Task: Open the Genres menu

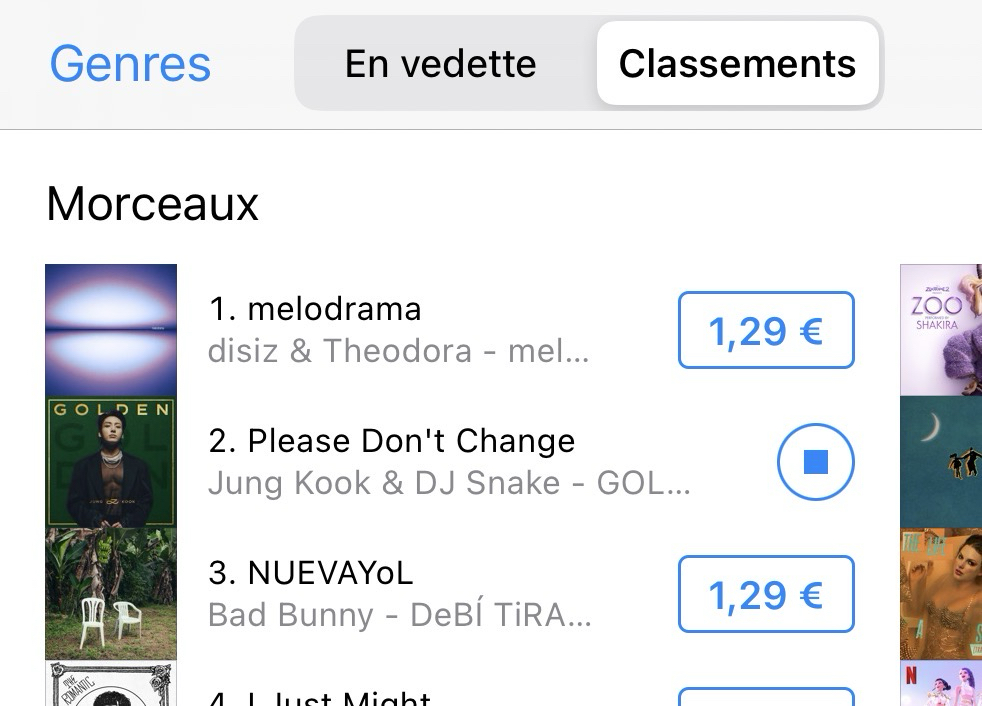Action: [x=130, y=64]
